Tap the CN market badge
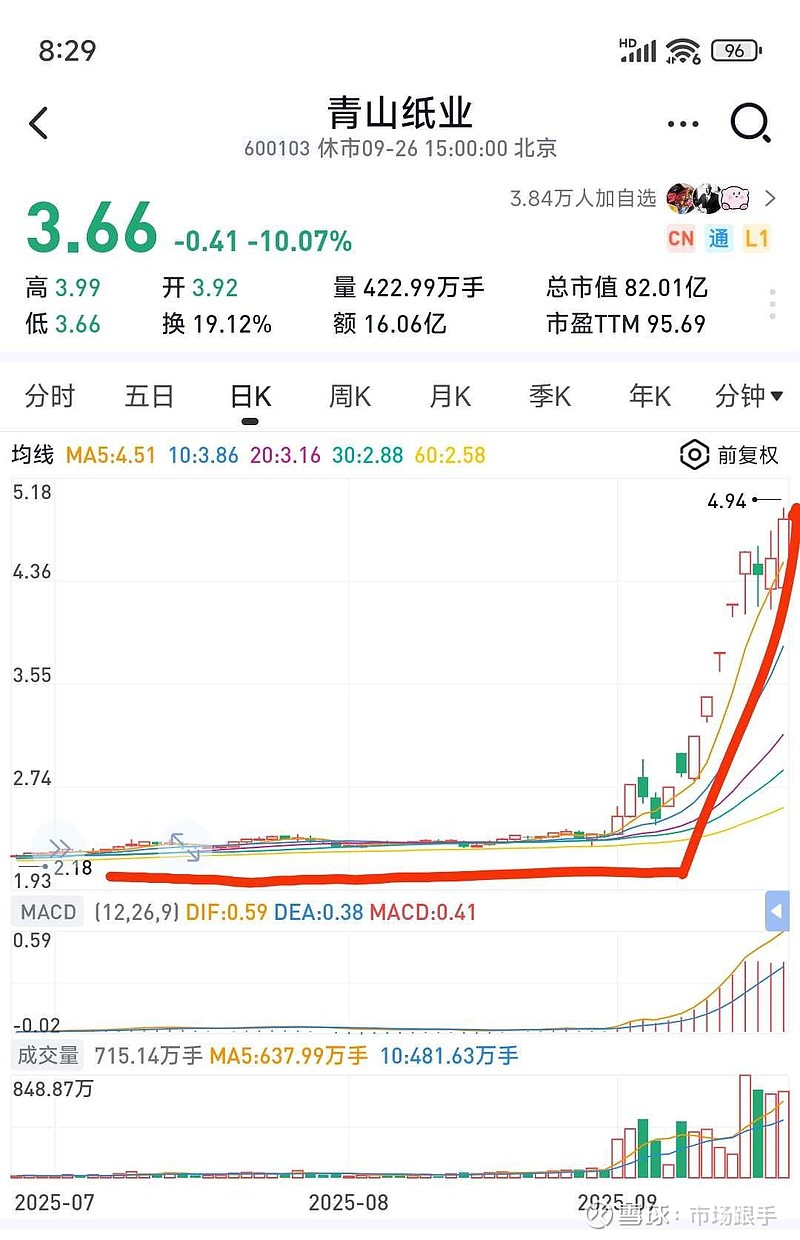The image size is (800, 1240). [681, 239]
